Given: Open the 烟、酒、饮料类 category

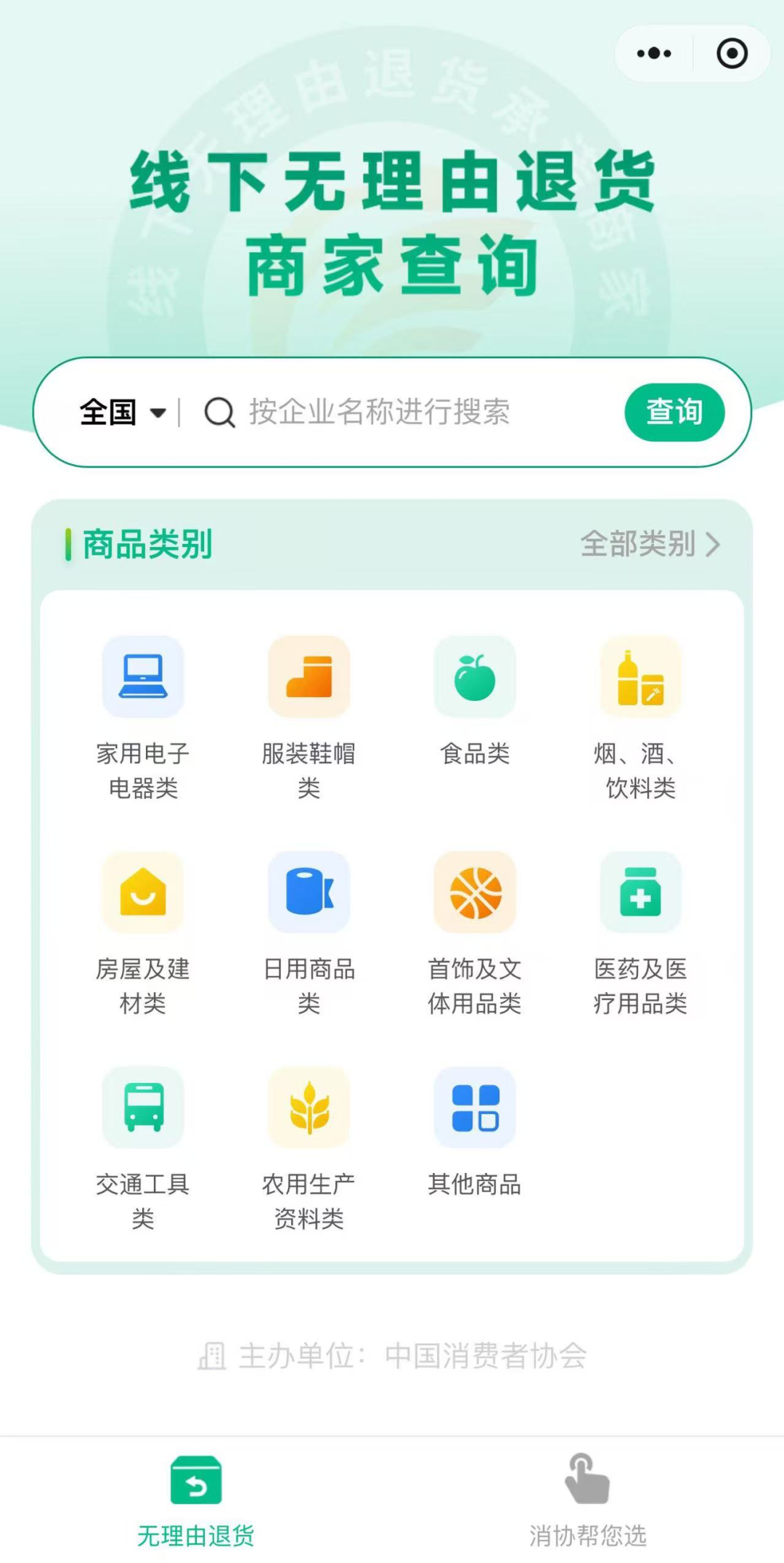Looking at the screenshot, I should [640, 715].
